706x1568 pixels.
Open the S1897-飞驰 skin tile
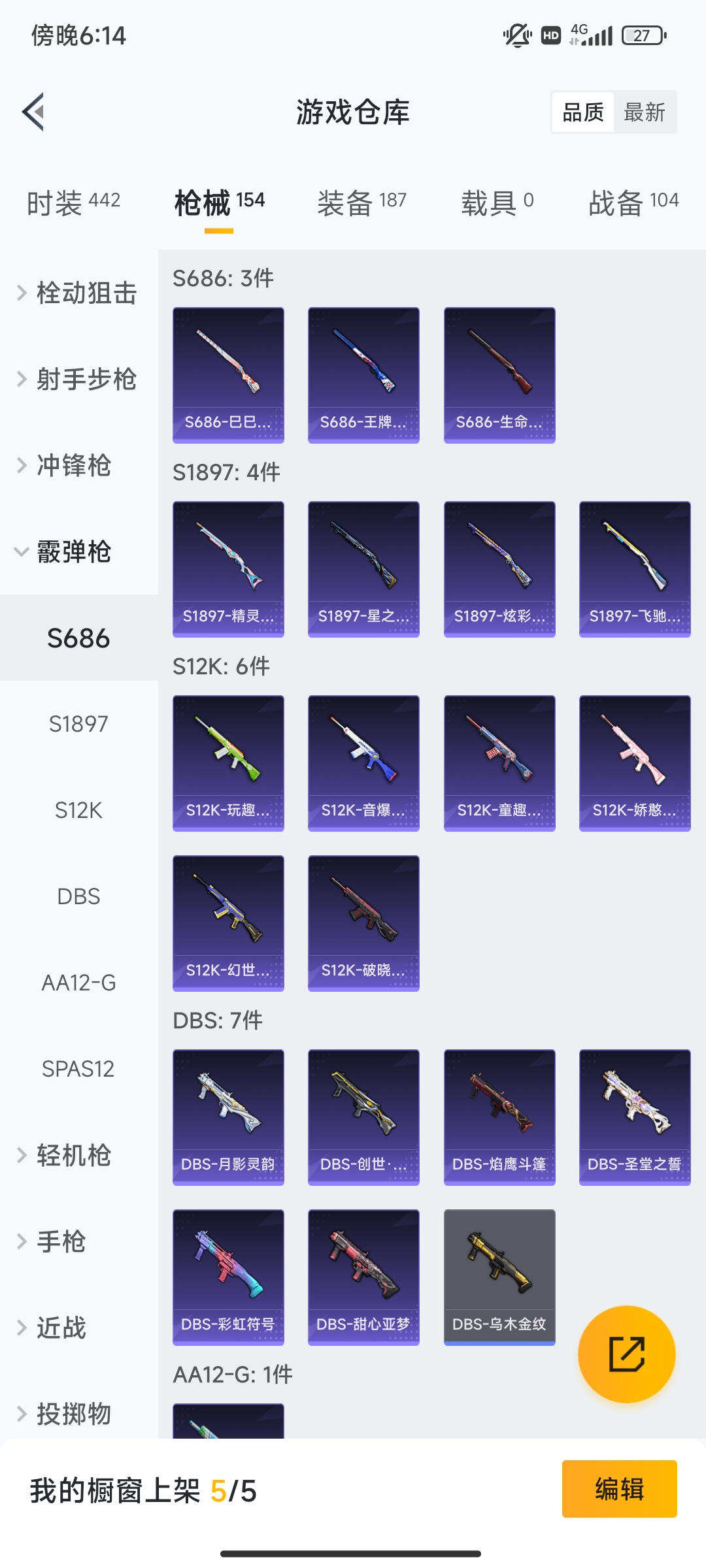click(x=635, y=569)
